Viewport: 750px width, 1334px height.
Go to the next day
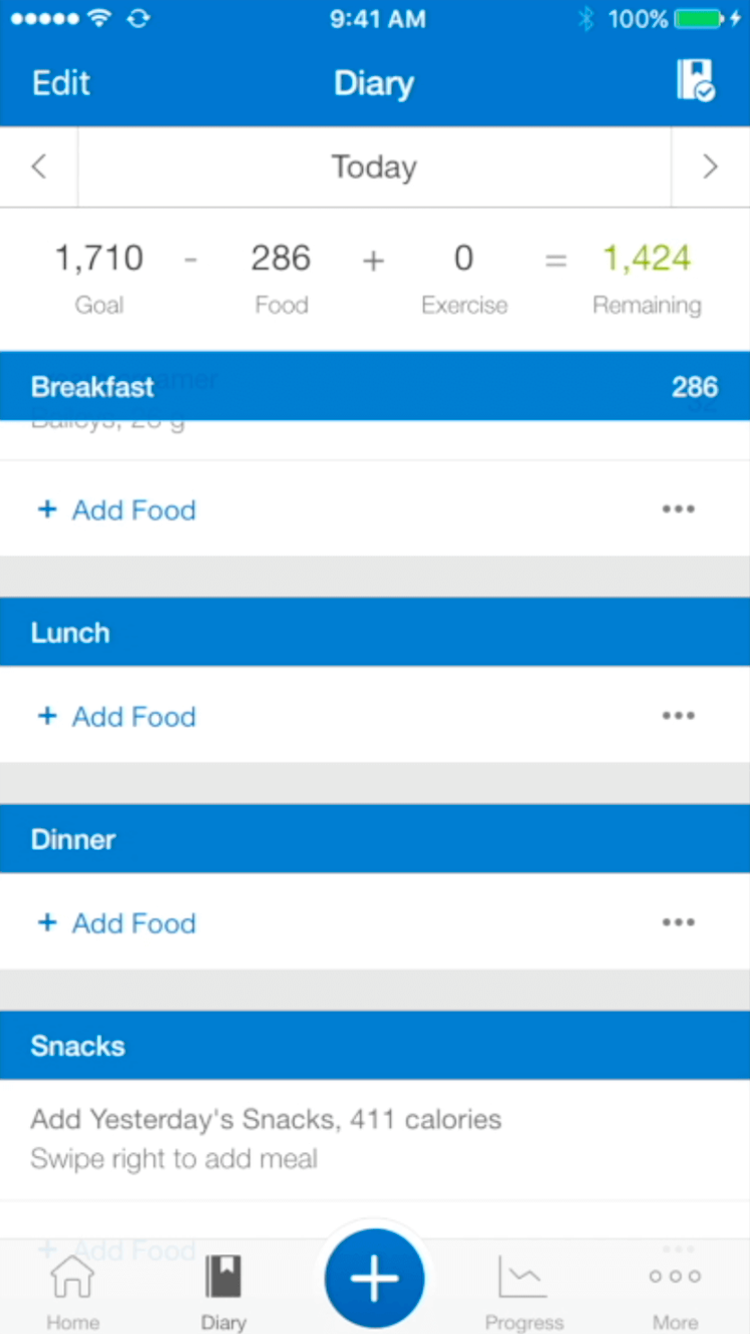[710, 166]
